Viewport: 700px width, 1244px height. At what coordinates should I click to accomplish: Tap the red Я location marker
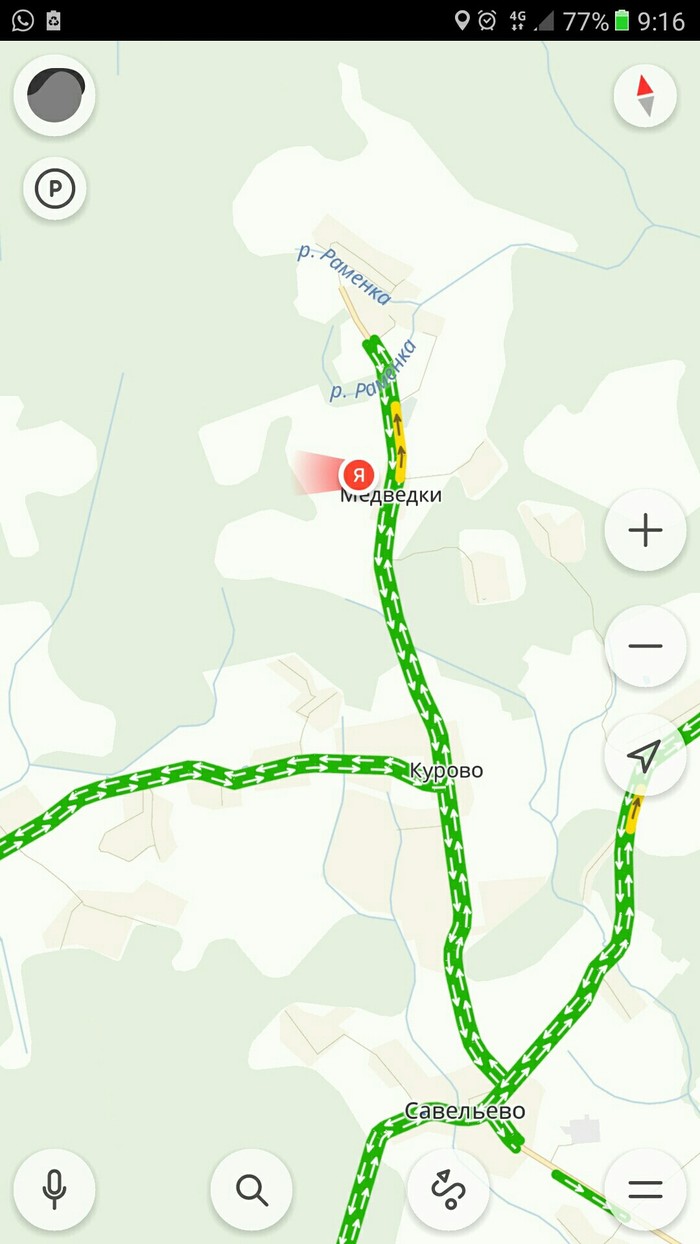pyautogui.click(x=358, y=473)
